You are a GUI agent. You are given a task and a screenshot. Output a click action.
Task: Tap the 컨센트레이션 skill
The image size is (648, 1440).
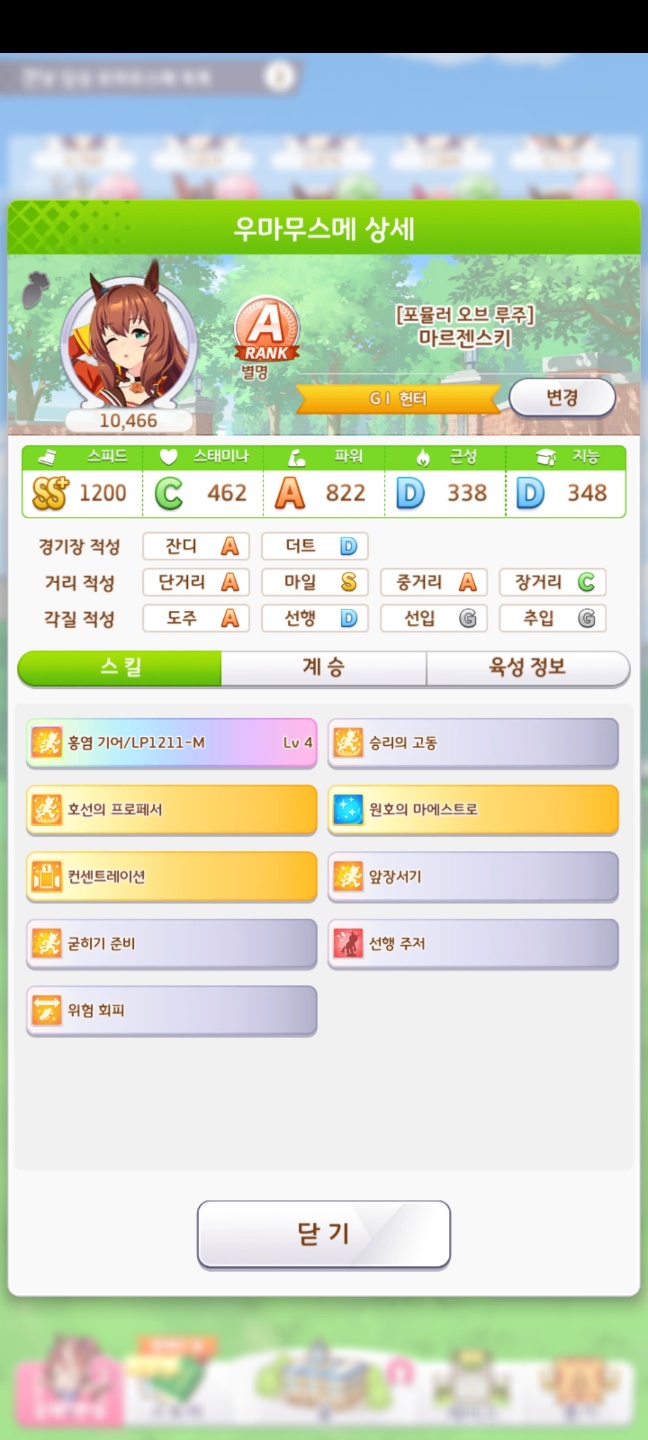171,877
